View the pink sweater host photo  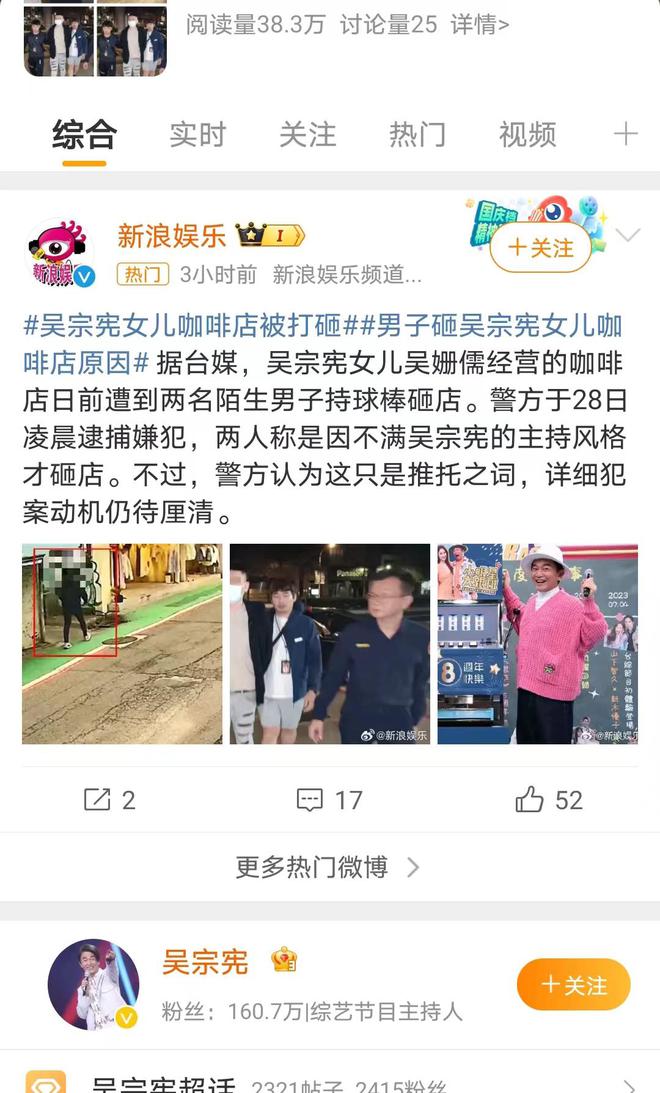[x=537, y=643]
